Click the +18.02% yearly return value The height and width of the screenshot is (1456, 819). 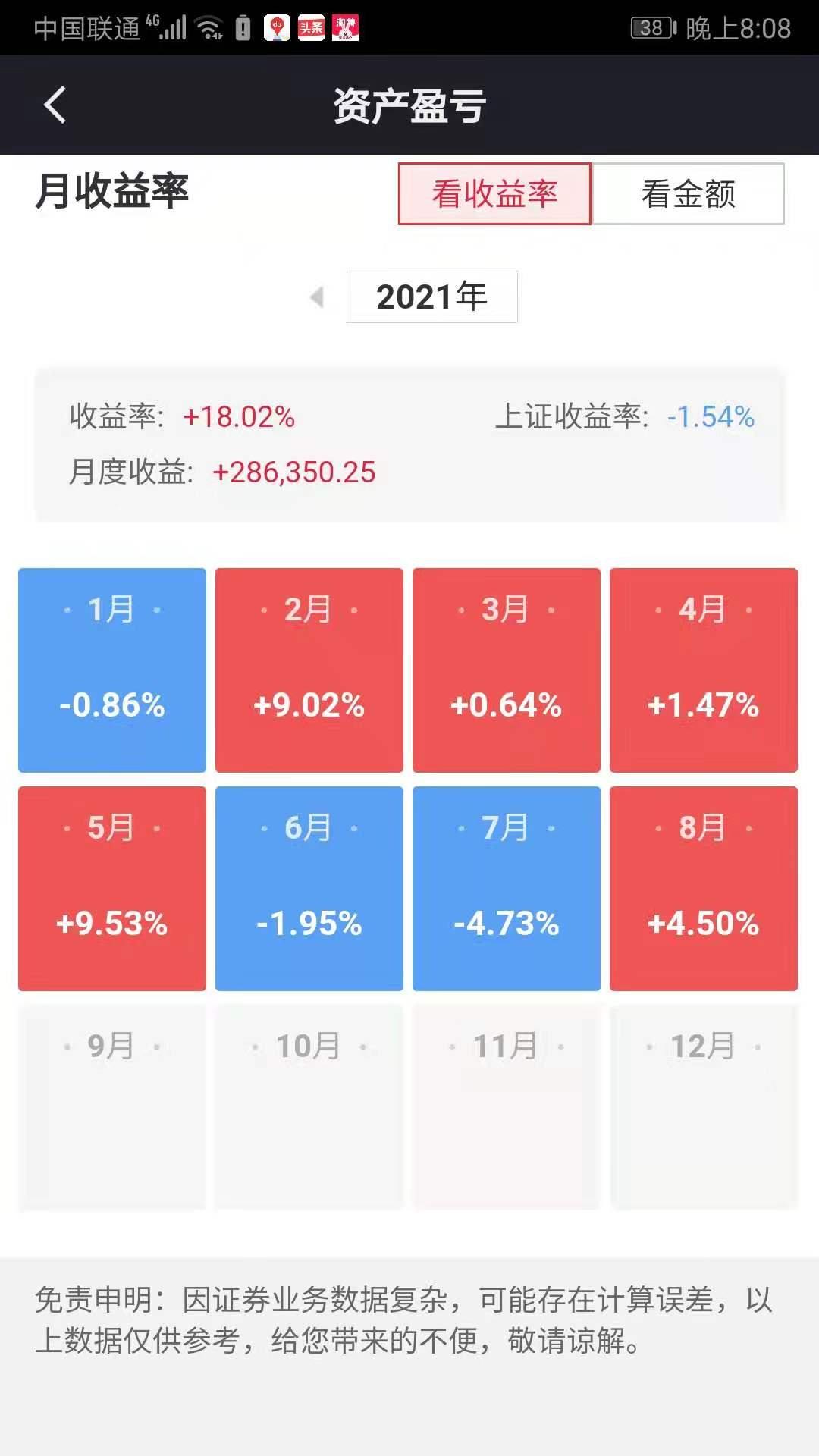(239, 417)
